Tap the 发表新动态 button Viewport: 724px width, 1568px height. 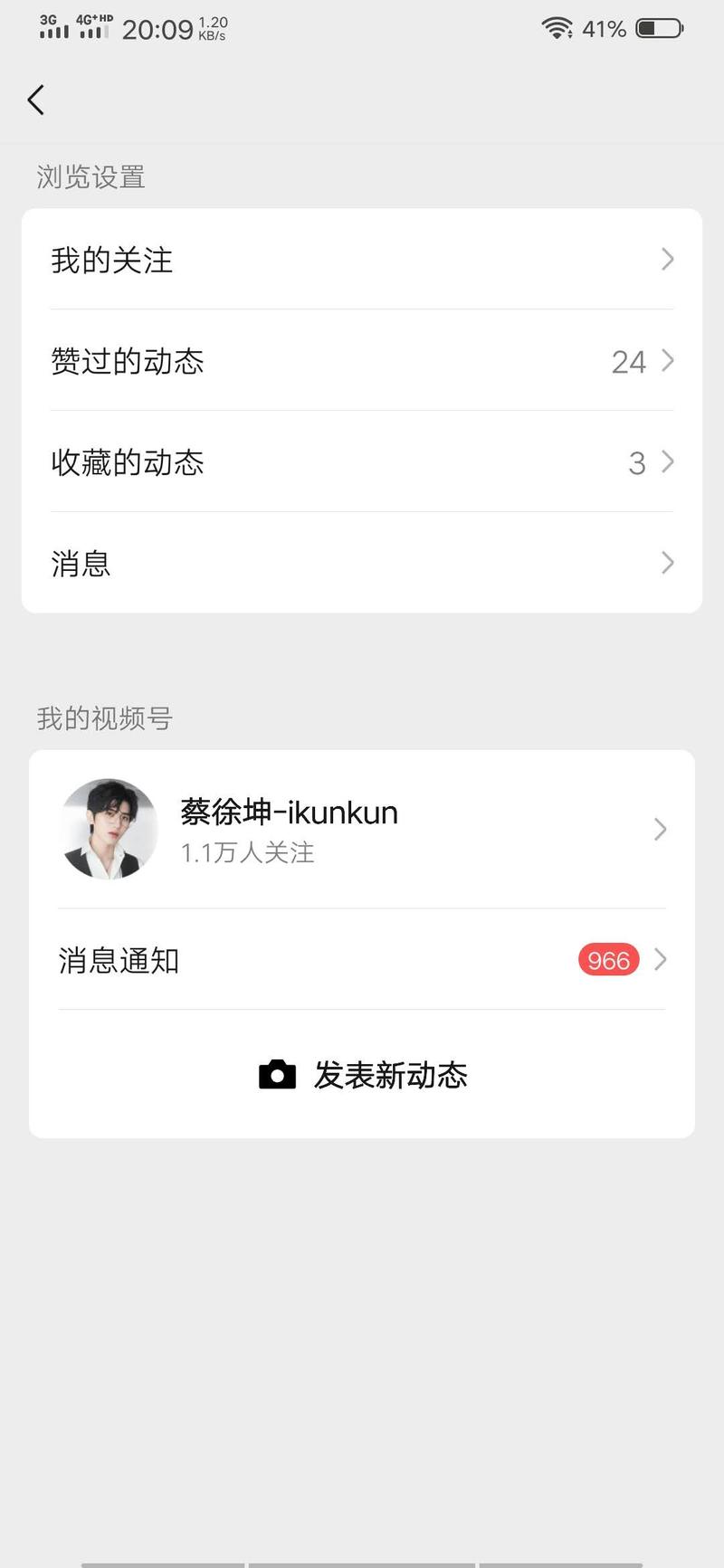click(391, 1075)
